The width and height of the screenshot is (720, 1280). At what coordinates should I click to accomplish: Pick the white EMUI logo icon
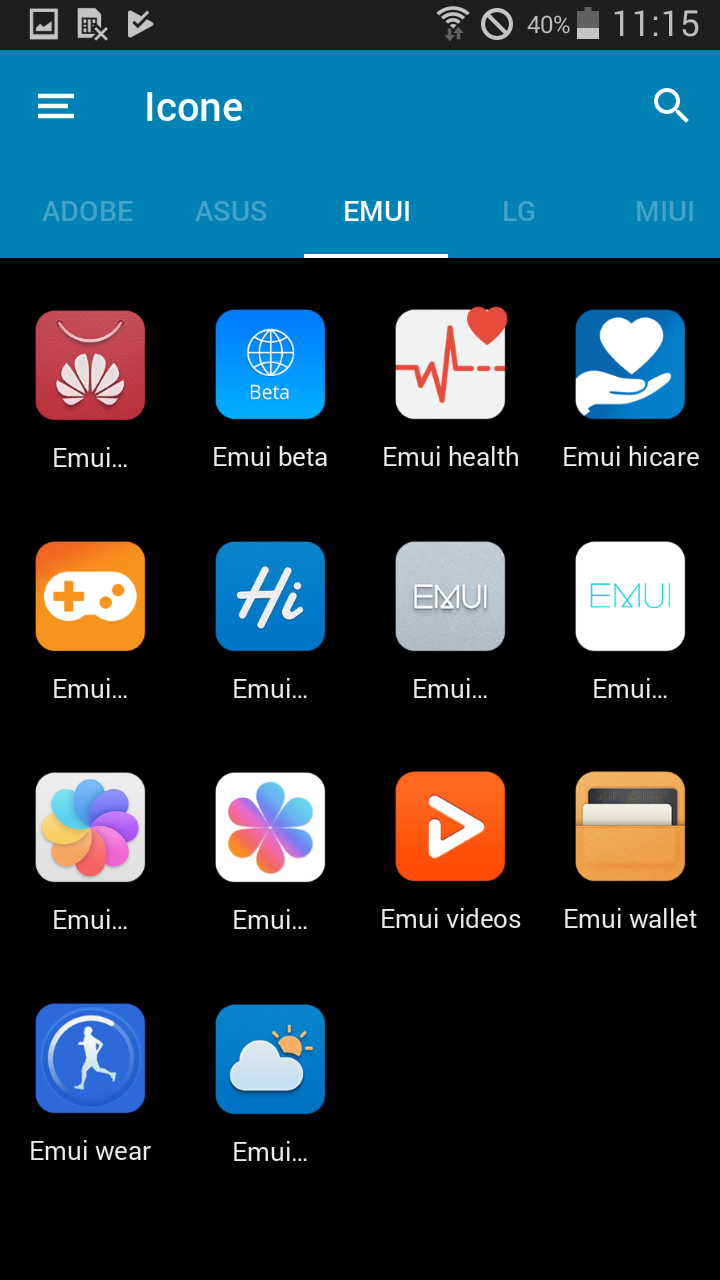(x=630, y=596)
